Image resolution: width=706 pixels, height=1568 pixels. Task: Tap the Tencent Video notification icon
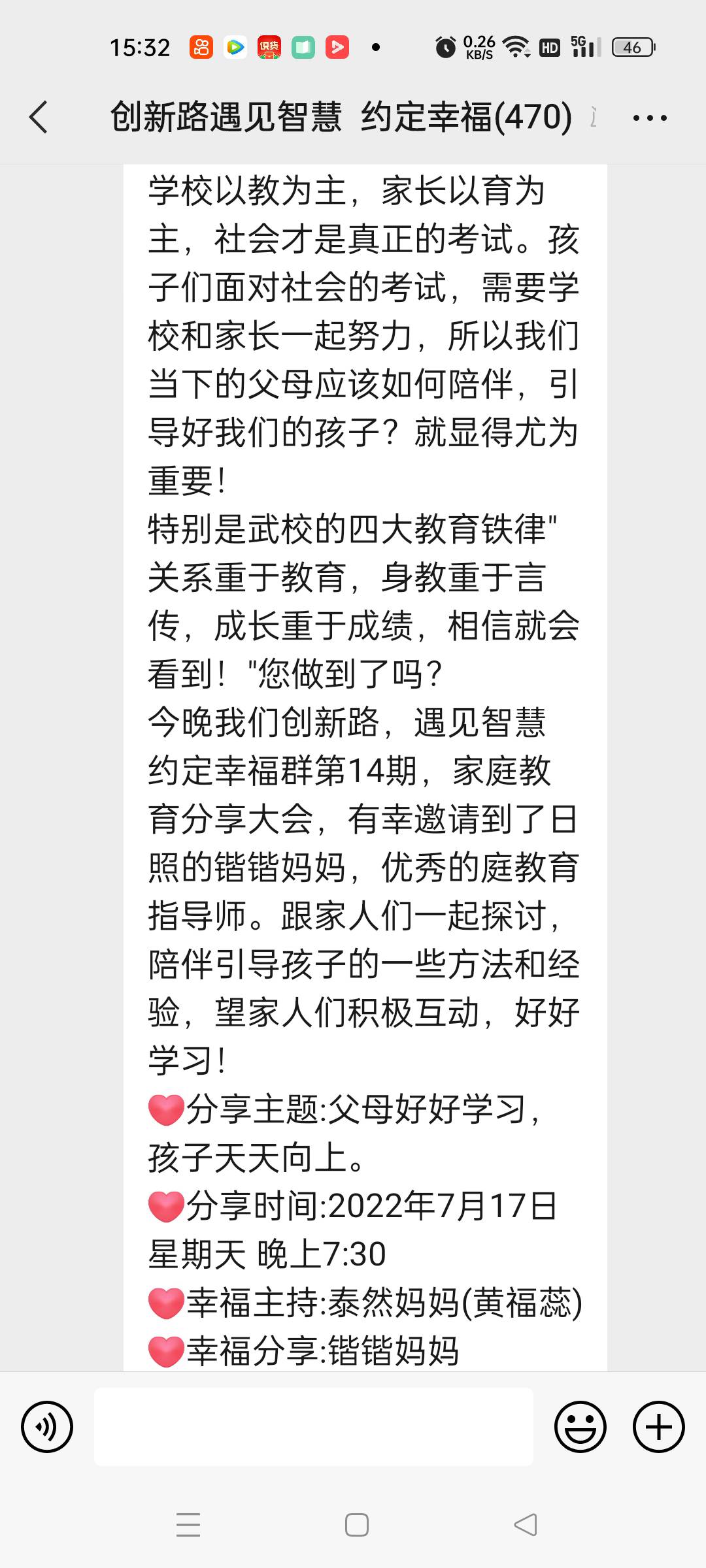point(236,47)
